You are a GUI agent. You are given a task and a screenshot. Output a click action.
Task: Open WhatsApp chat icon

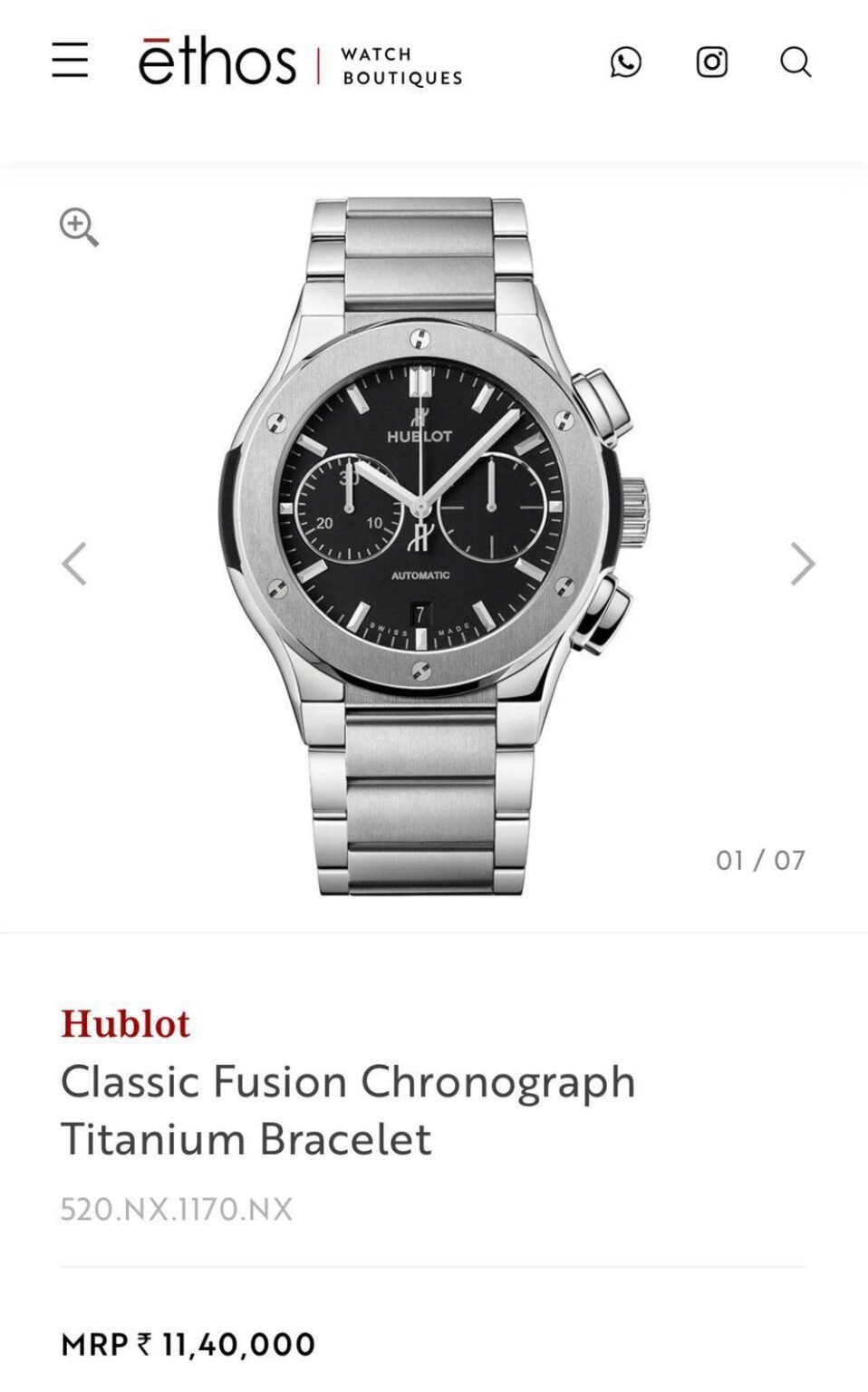[625, 63]
